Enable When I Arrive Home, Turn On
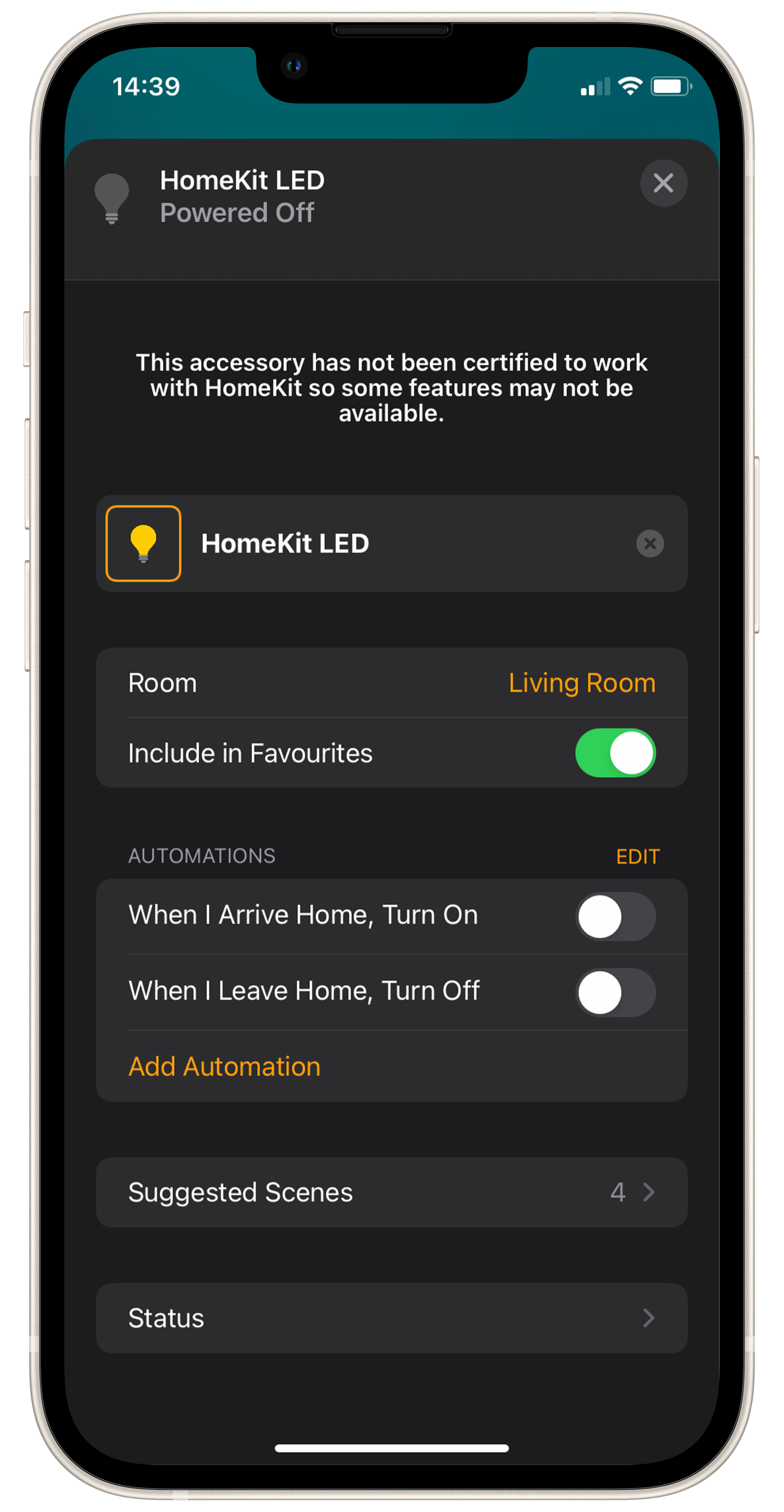Viewport: 784px width, 1512px height. coord(615,916)
